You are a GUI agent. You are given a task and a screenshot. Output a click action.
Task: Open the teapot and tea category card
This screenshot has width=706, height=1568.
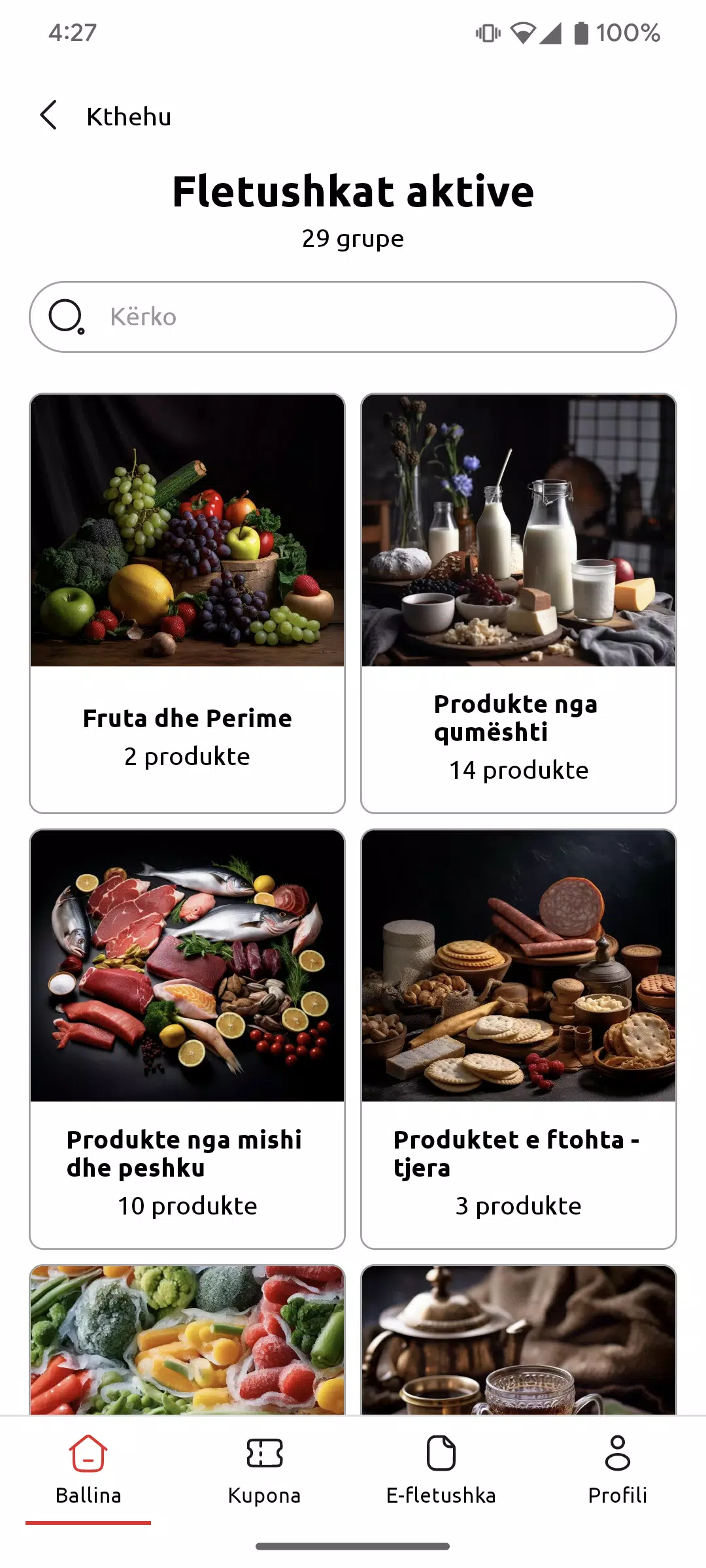518,1340
